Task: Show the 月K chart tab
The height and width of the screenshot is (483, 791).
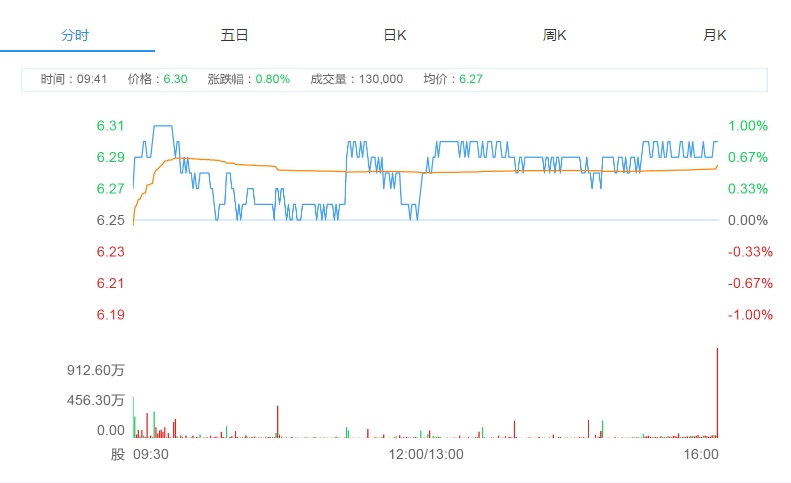Action: click(714, 35)
